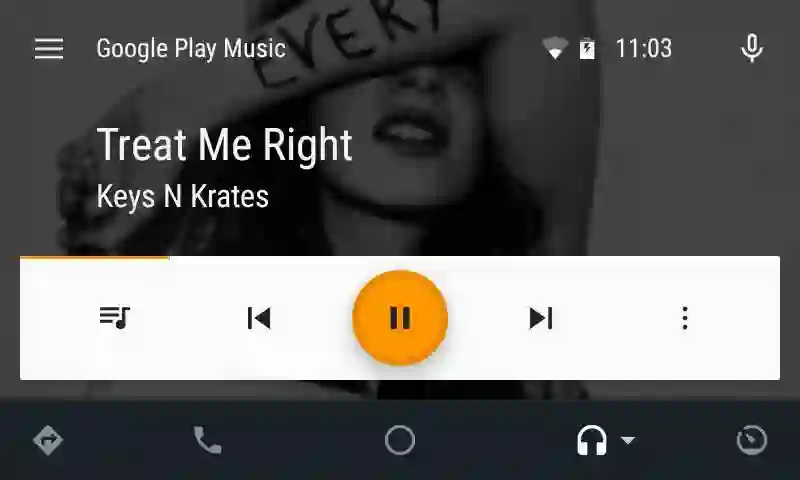Open the headphones audio app switcher
Viewport: 800px width, 480px height.
tap(606, 440)
